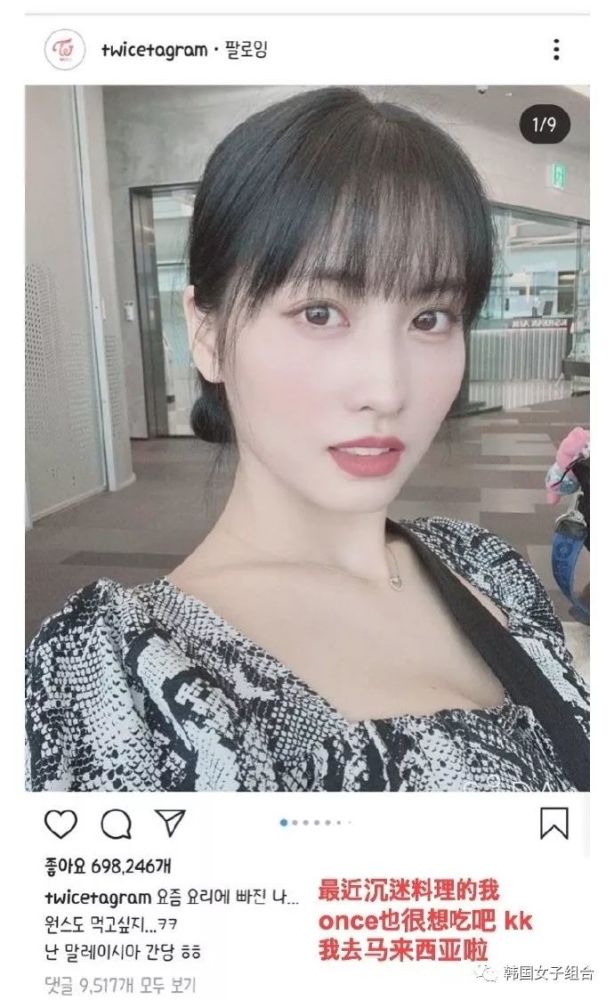The height and width of the screenshot is (1000, 614).
Task: Share the post via paper plane icon
Action: pos(170,823)
